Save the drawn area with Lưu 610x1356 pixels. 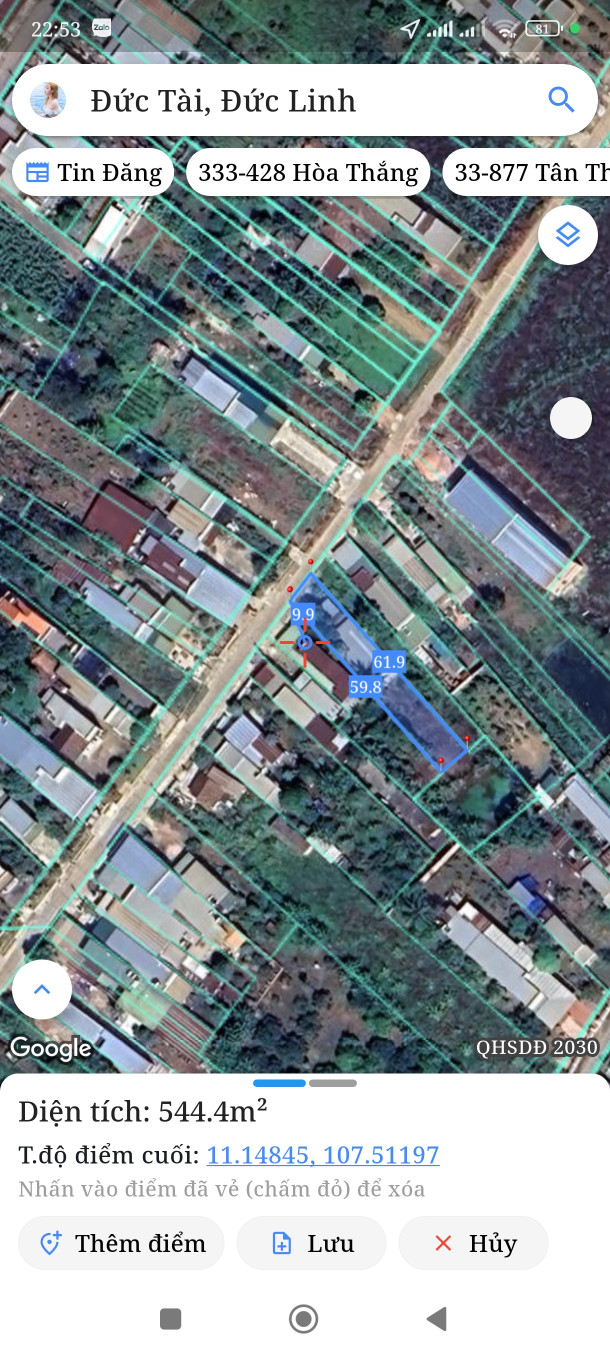[x=312, y=1243]
